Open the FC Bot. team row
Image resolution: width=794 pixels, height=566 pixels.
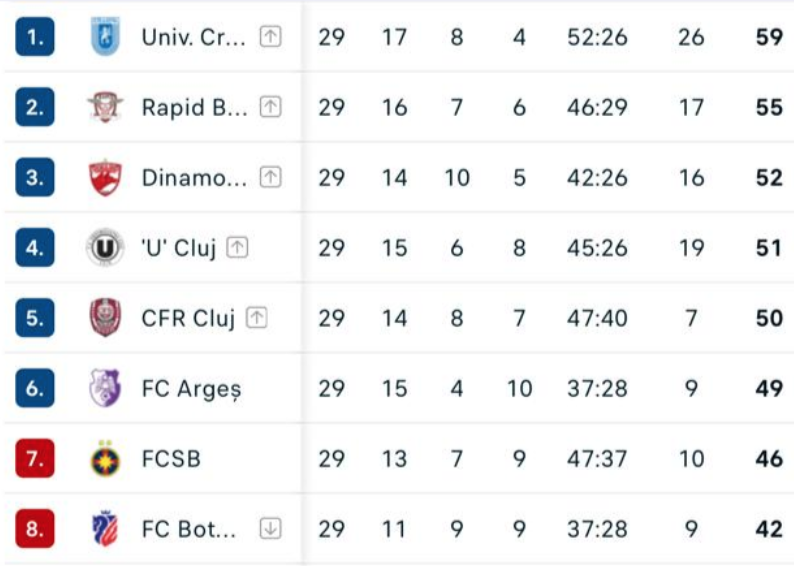coord(189,529)
